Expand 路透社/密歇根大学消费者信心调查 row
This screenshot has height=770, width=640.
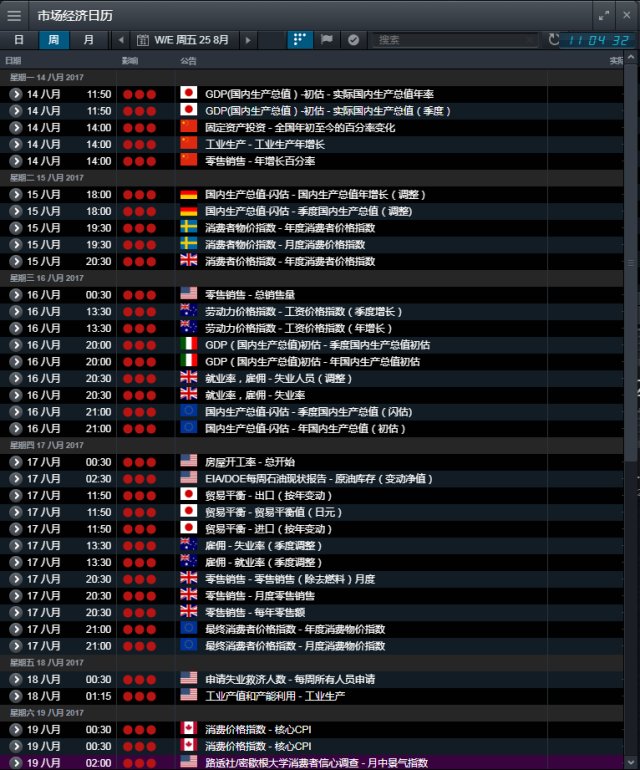[x=16, y=763]
